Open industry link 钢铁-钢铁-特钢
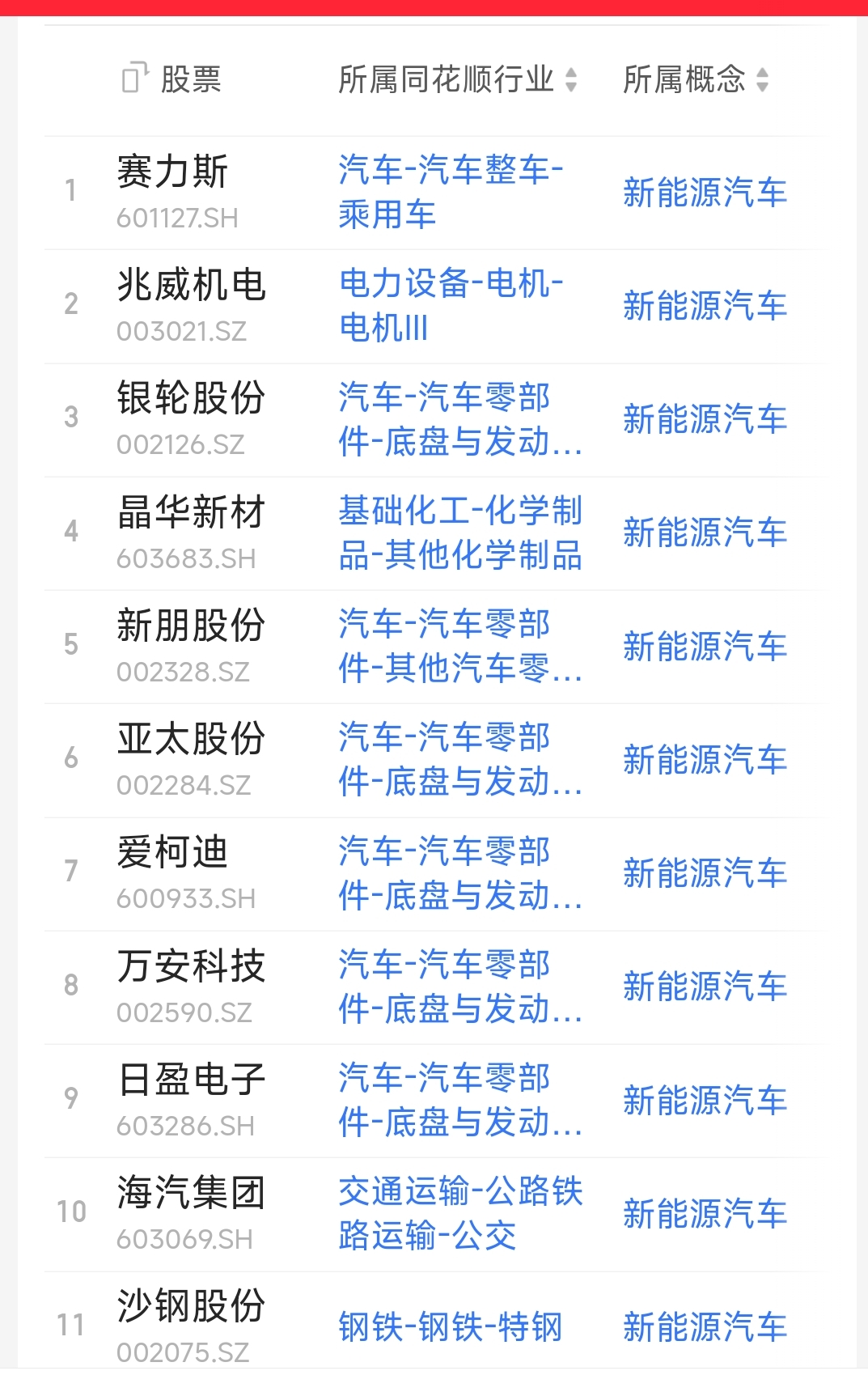Viewport: 868px width, 1375px height. 450,1326
